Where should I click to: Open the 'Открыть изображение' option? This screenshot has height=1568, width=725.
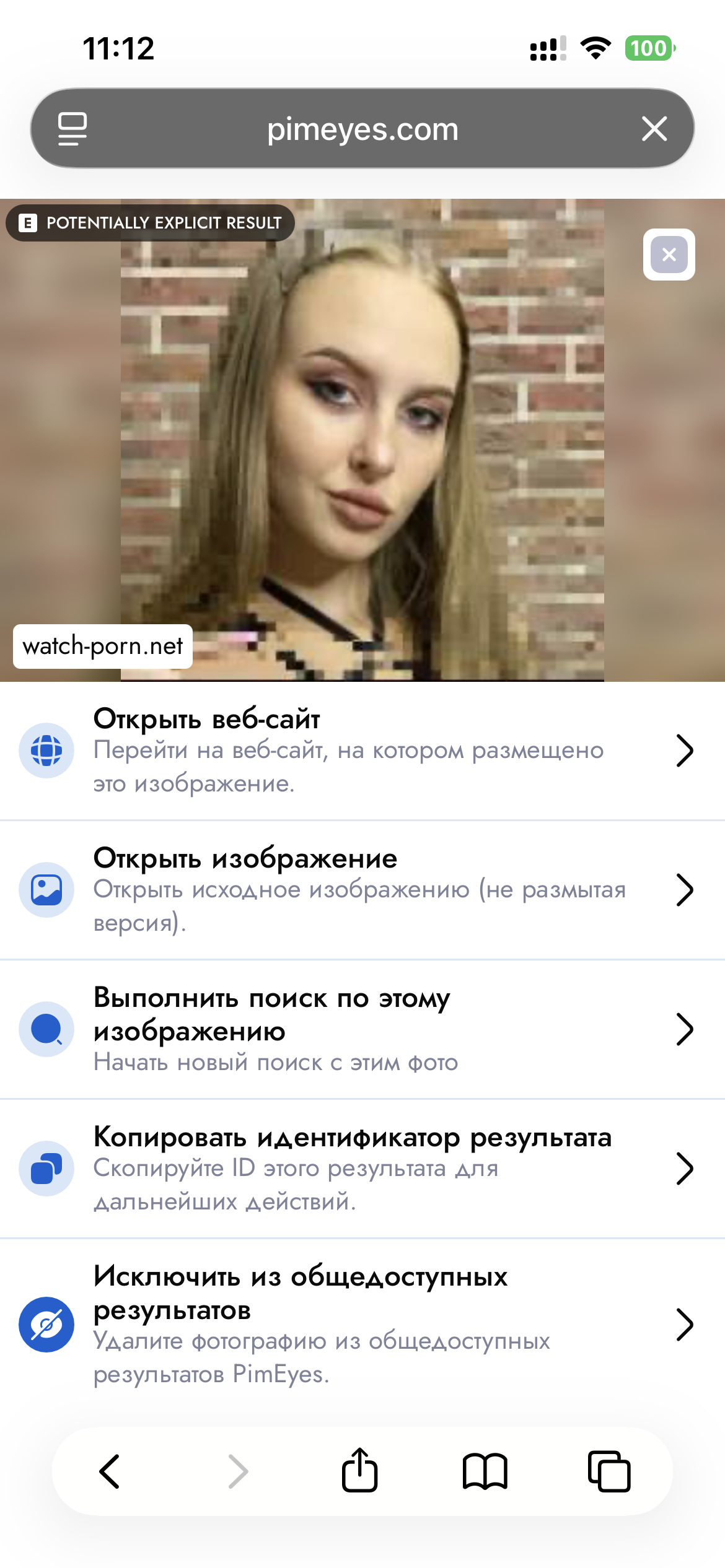[x=362, y=890]
